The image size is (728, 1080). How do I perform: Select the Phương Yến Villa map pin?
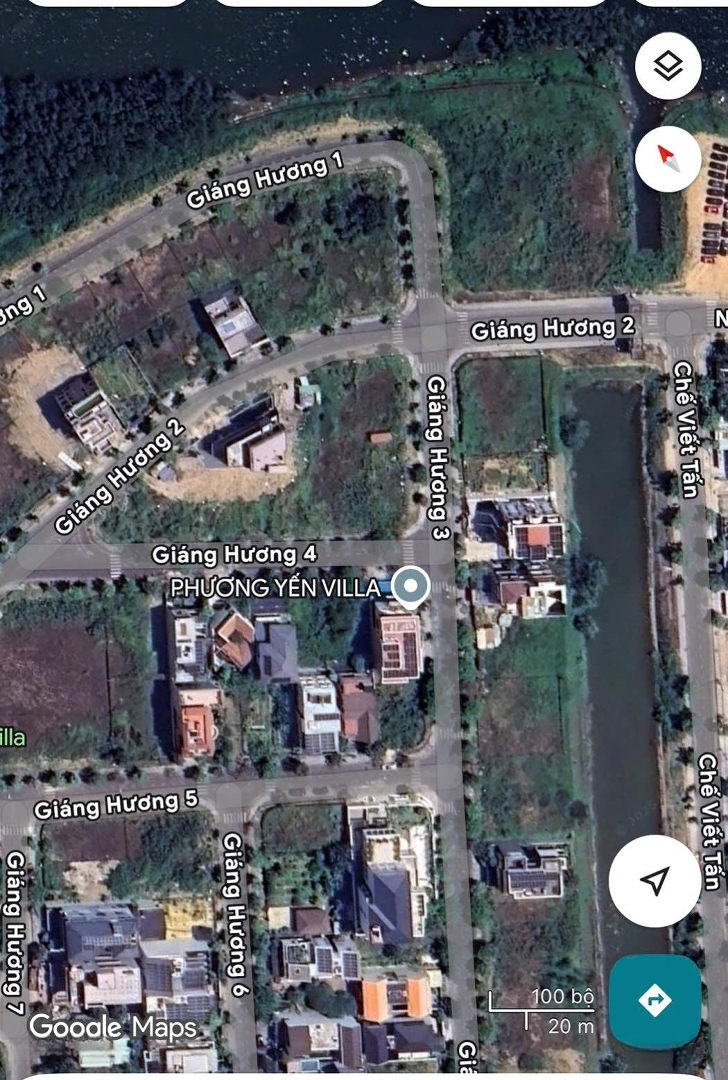[x=410, y=586]
